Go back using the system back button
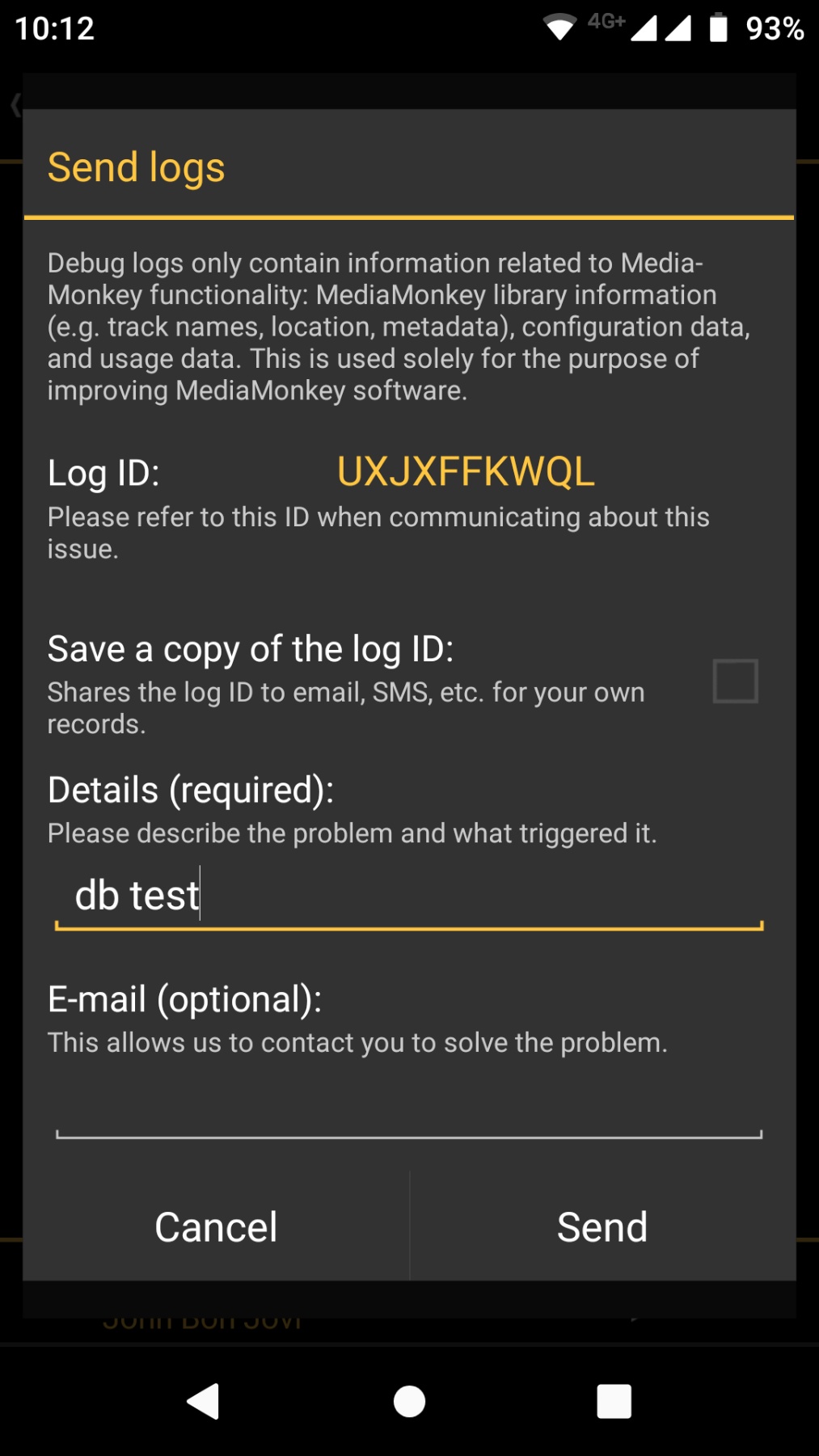Screen dimensions: 819x1456 point(204,1401)
